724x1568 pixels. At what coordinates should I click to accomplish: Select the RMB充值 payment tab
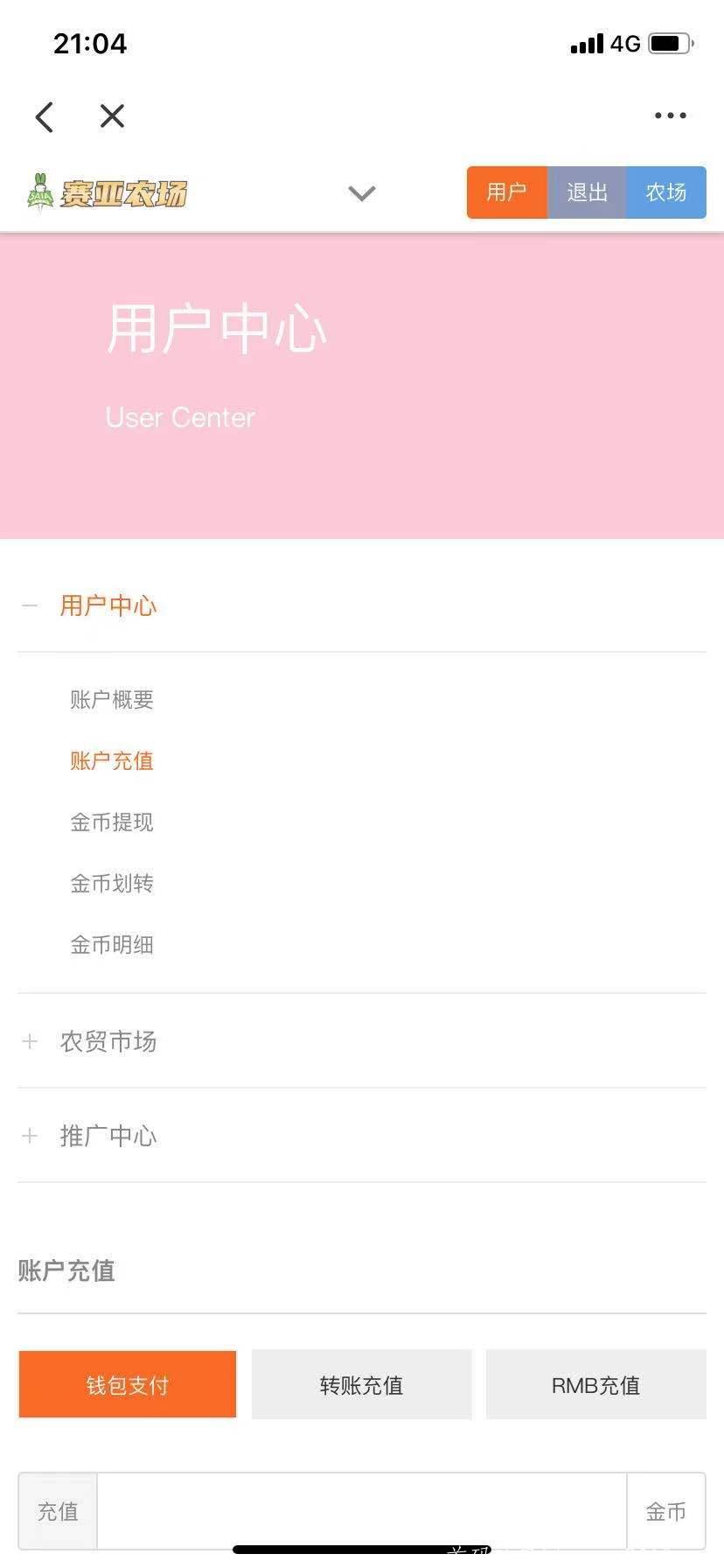pos(595,1385)
